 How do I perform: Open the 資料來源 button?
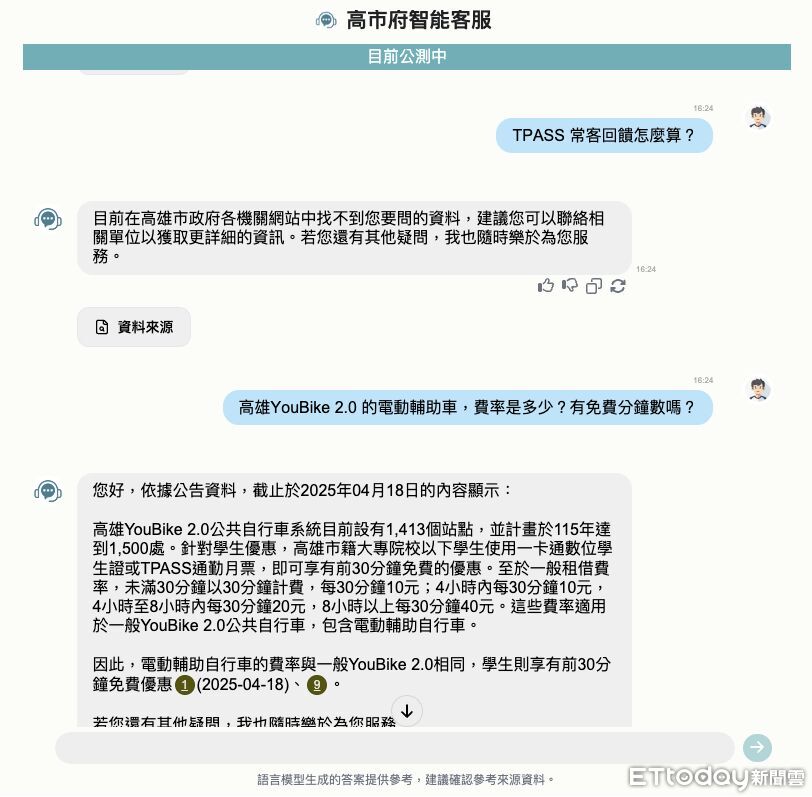[134, 327]
